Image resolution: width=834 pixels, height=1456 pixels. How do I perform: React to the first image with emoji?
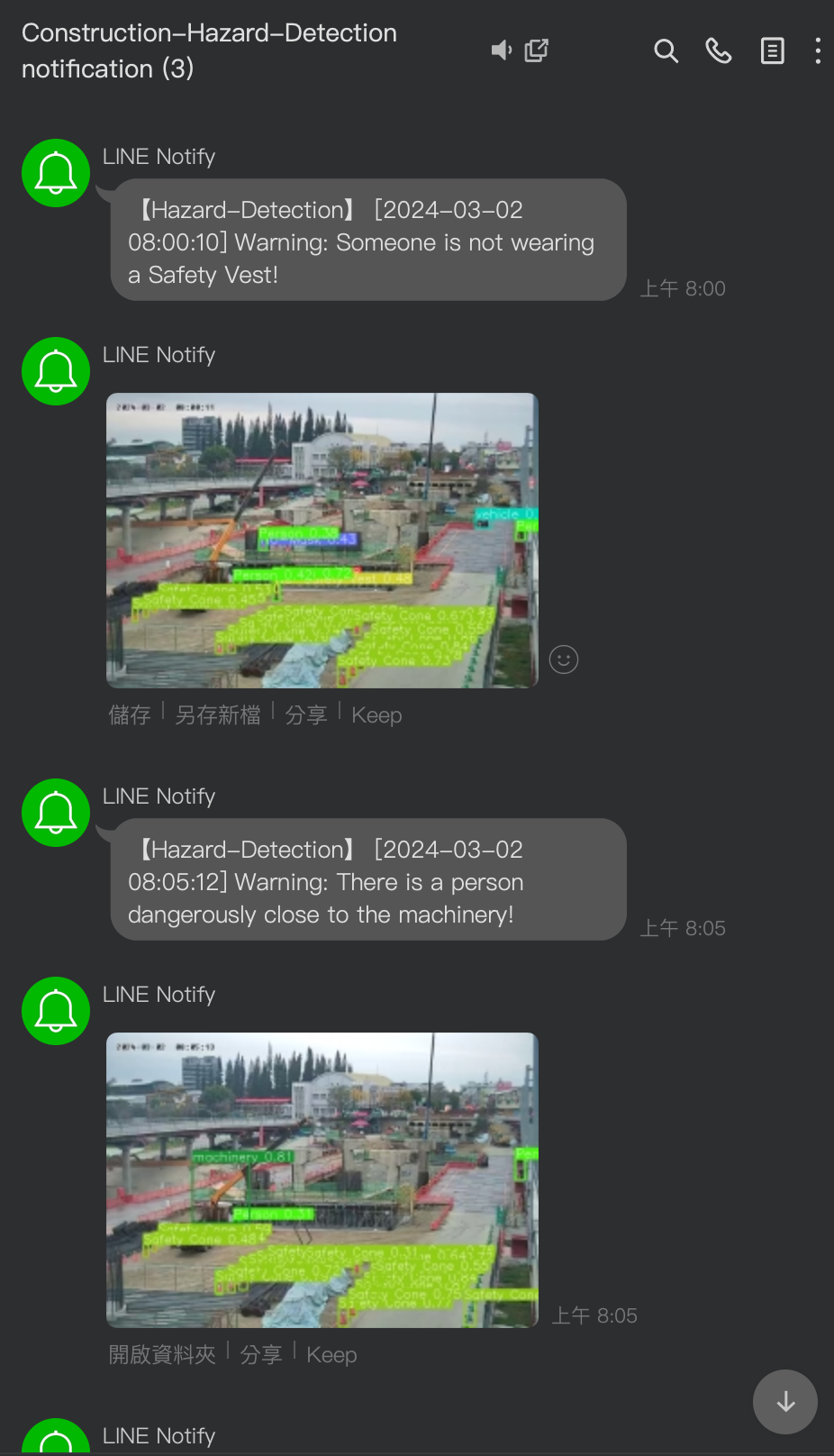tap(564, 660)
